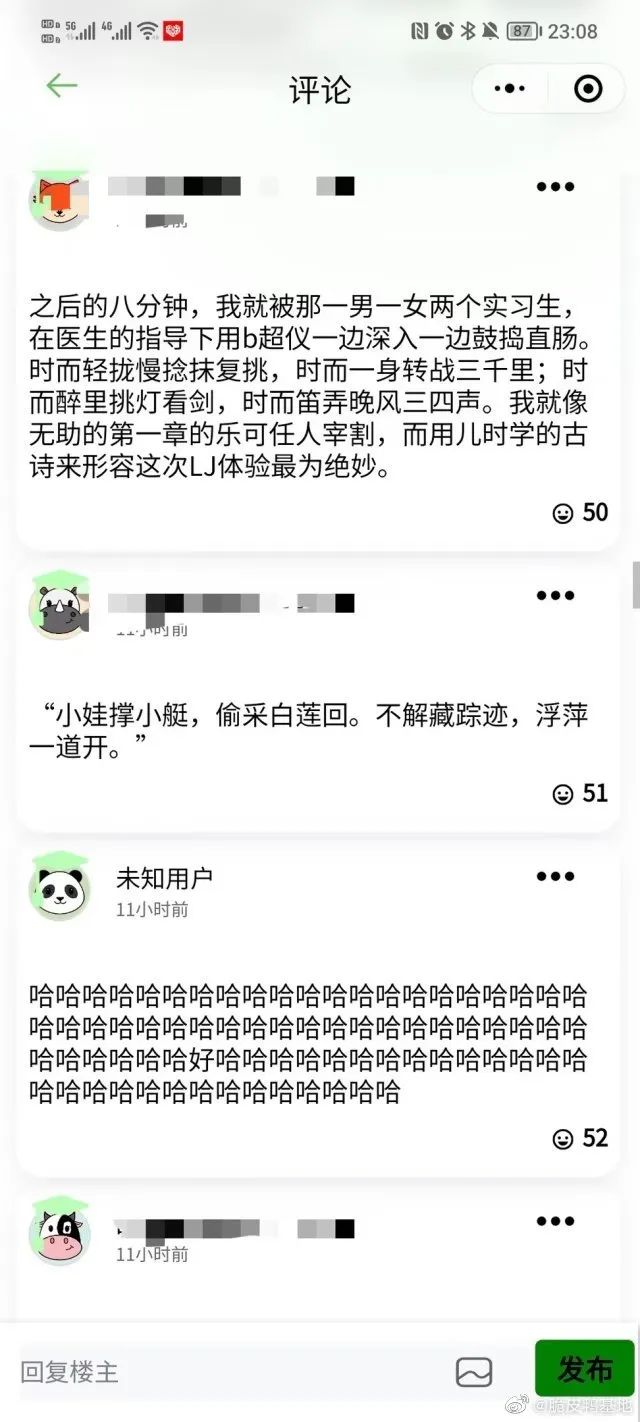The image size is (640, 1422).
Task: Go back using the green arrow
Action: pos(61,87)
